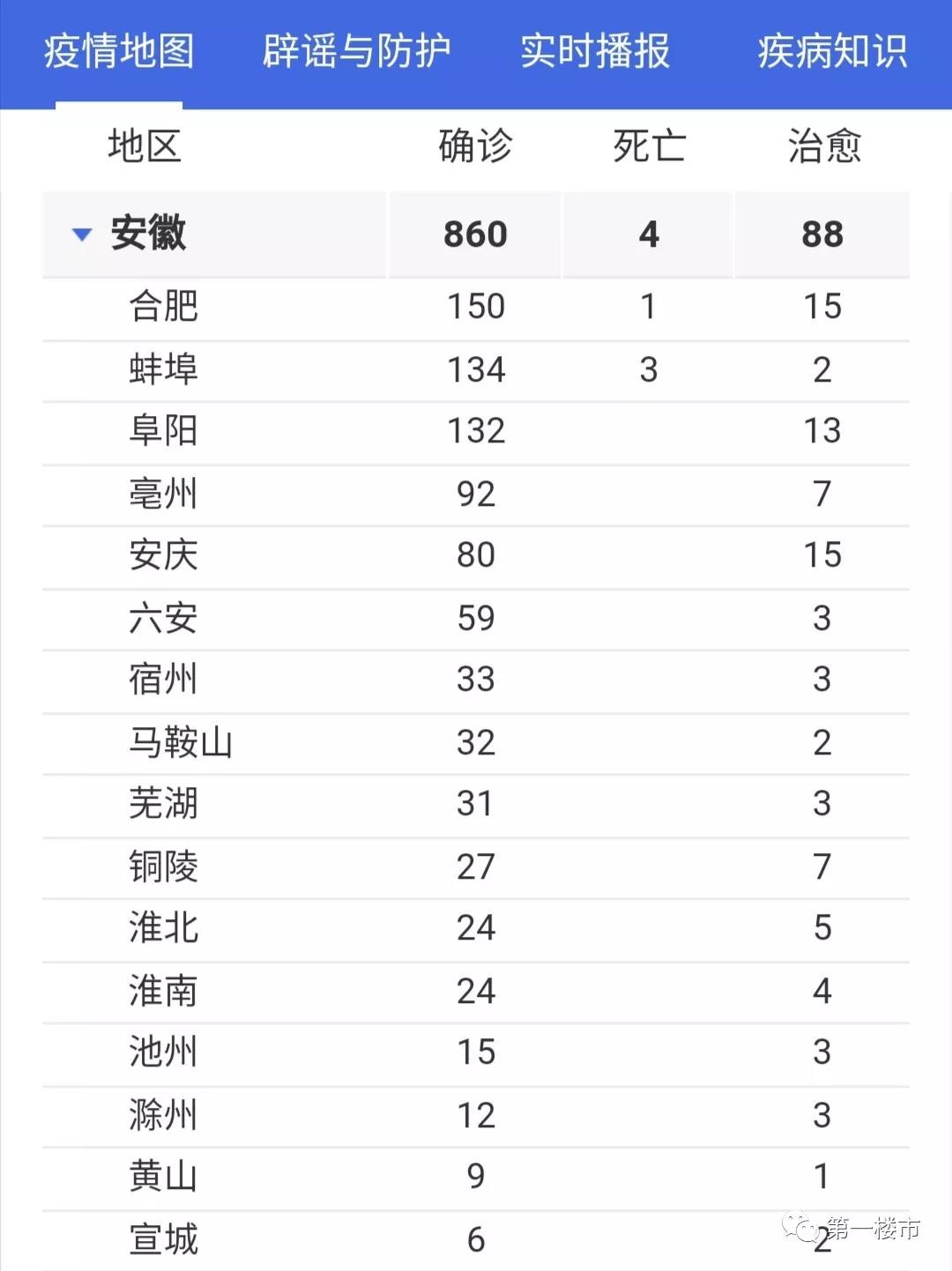
Task: Collapse the 安徽 province row
Action: click(x=146, y=234)
